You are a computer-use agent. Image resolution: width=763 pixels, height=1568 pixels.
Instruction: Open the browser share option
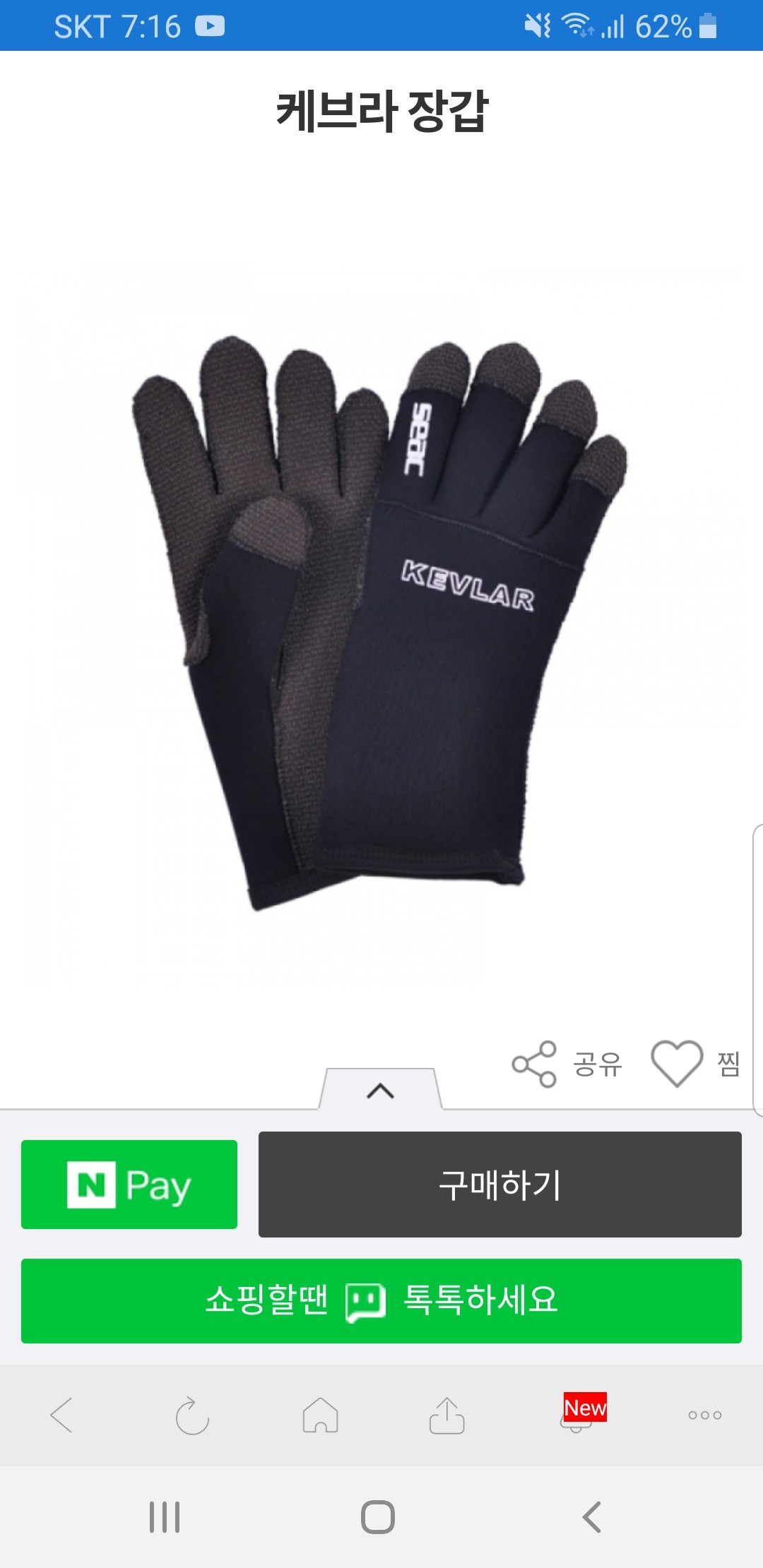[446, 1415]
